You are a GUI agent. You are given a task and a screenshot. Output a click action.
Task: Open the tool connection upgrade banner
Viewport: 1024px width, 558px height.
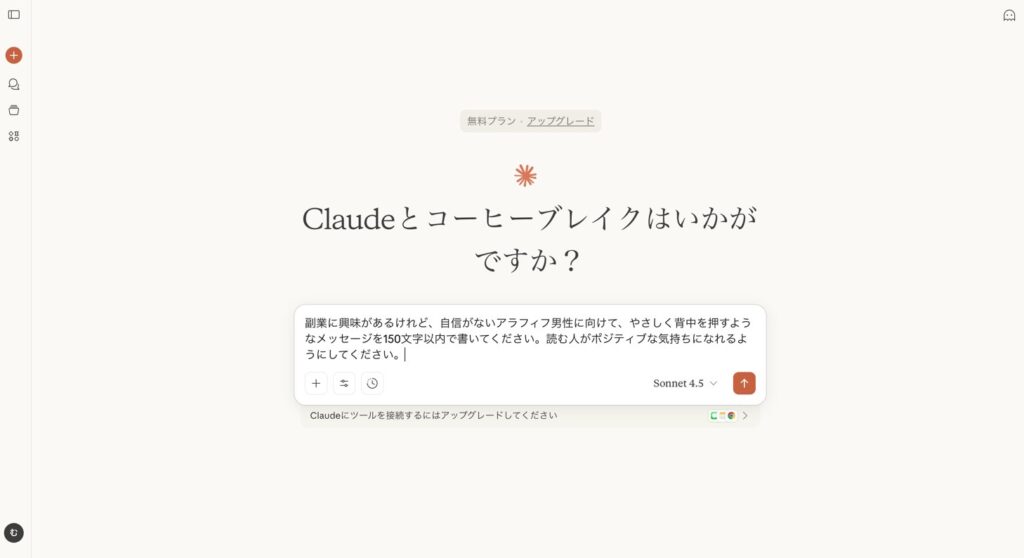(530, 415)
